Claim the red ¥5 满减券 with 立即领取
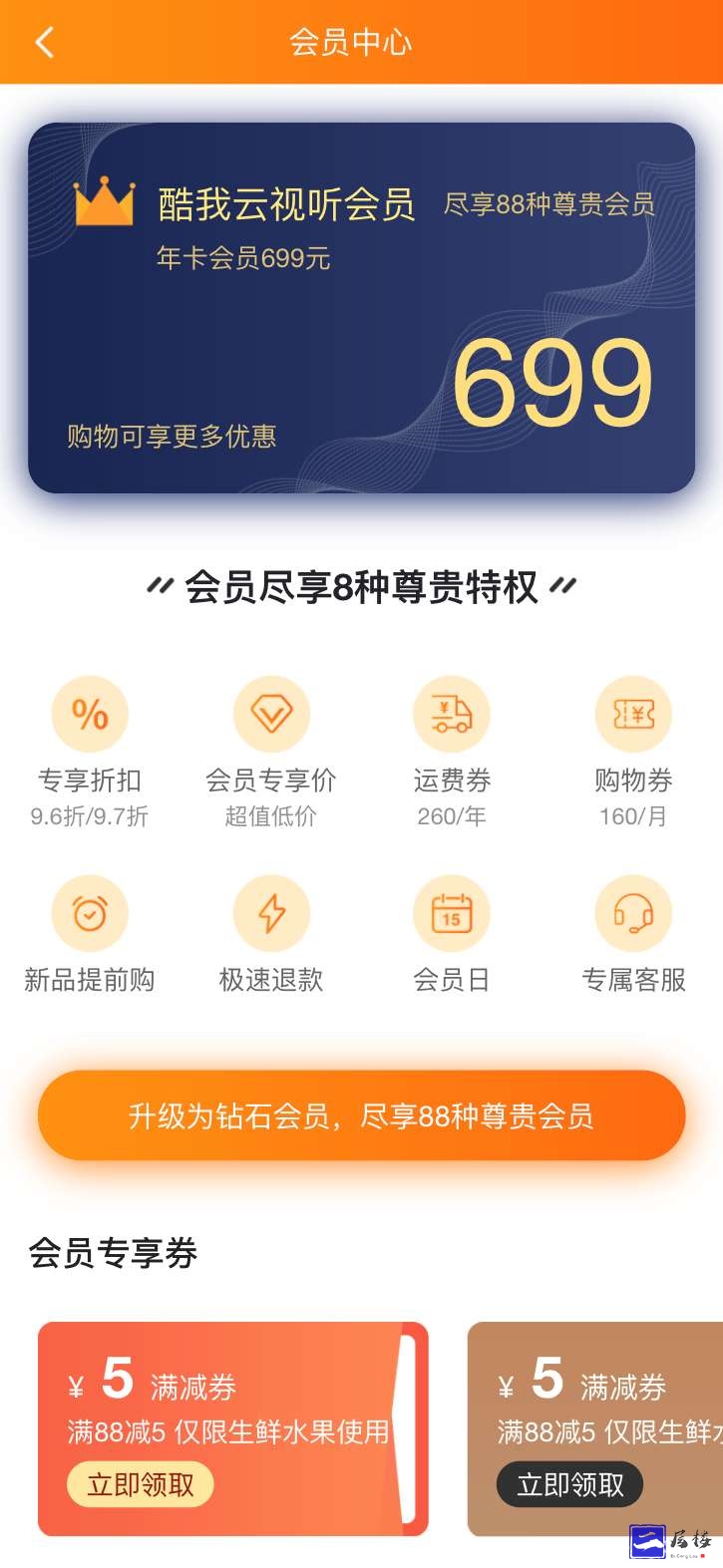723x1568 pixels. coord(141,1484)
